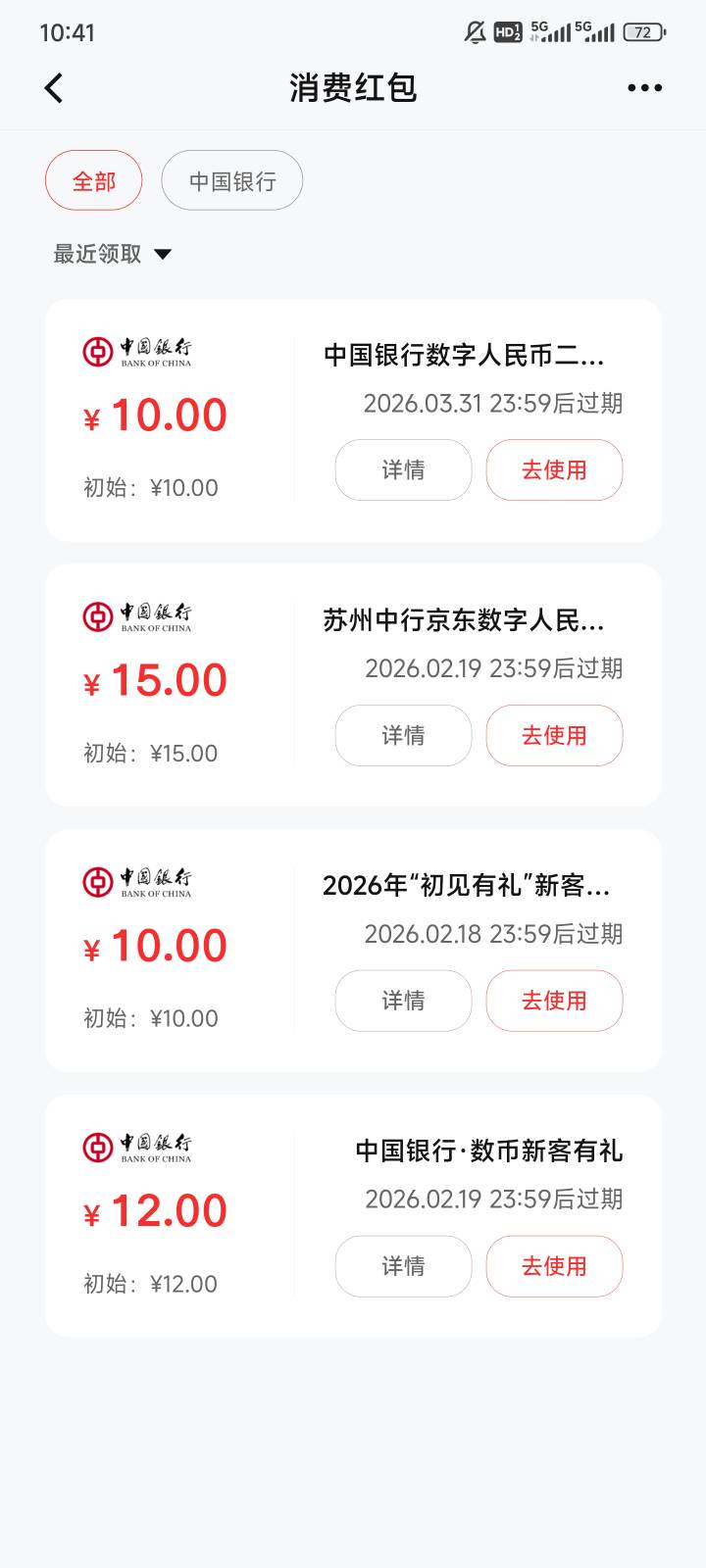Viewport: 706px width, 1568px height.
Task: Go back using the top-left arrow
Action: (x=55, y=88)
